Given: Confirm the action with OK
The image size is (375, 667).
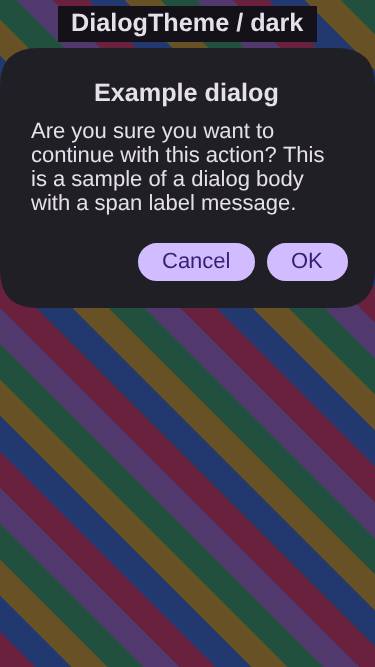Looking at the screenshot, I should click(307, 262).
